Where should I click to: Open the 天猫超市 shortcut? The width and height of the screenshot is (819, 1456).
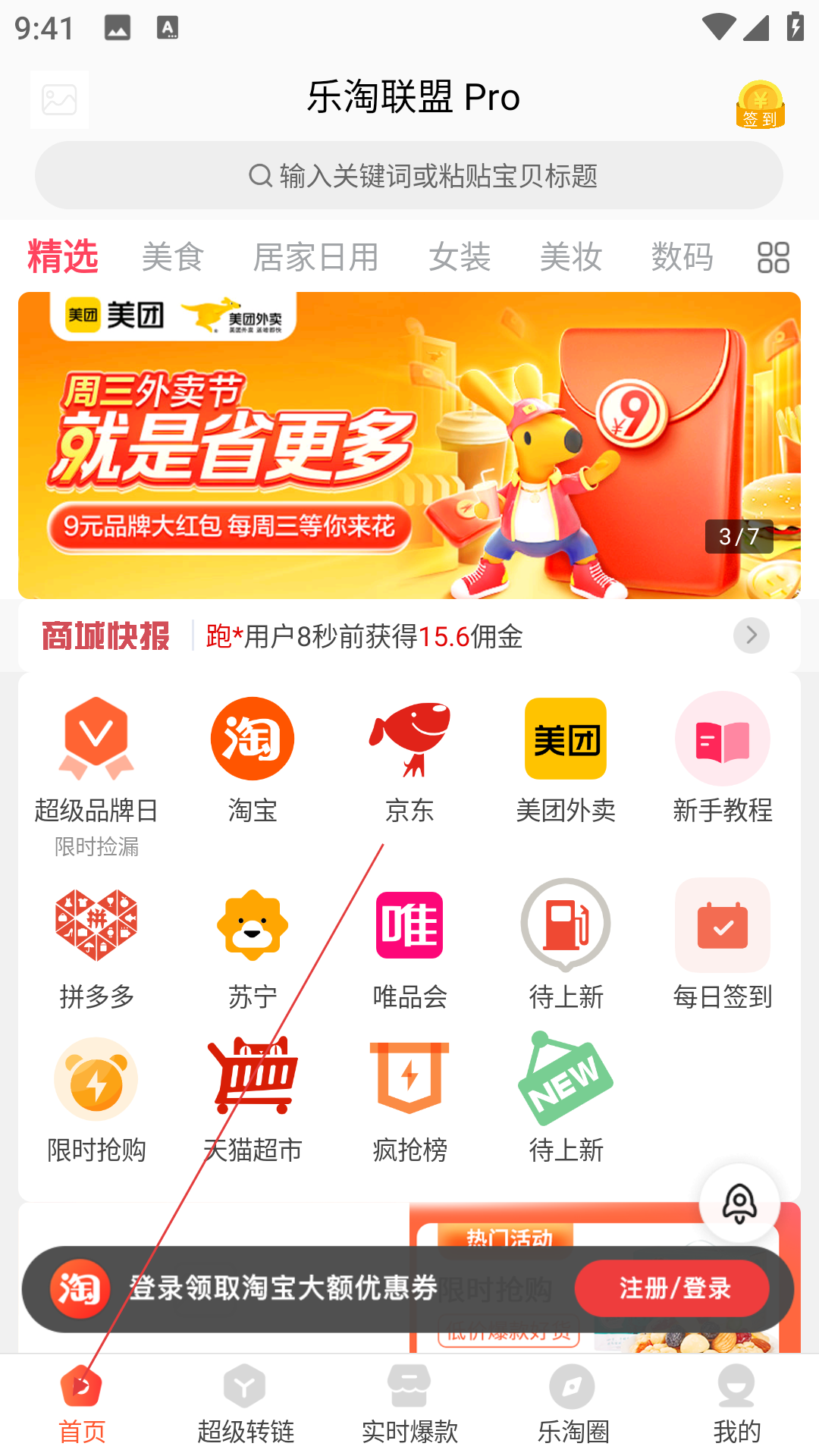click(x=253, y=1100)
